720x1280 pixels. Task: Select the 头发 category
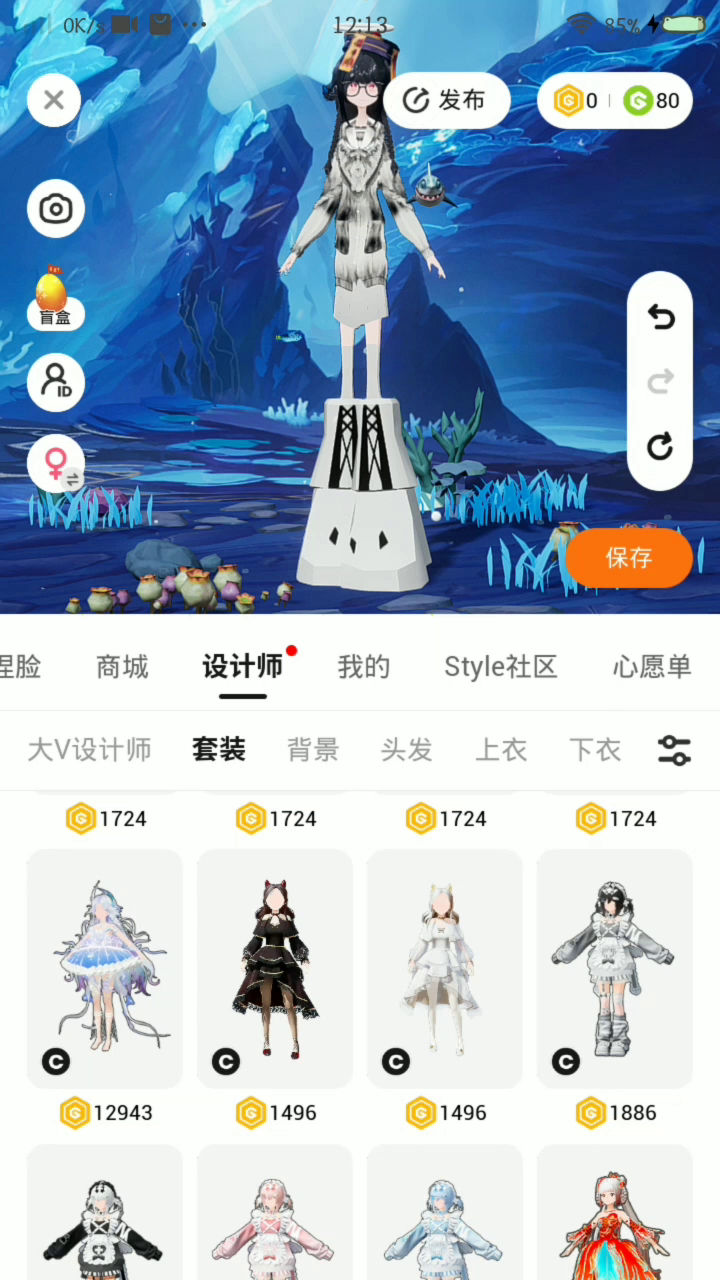pos(406,749)
